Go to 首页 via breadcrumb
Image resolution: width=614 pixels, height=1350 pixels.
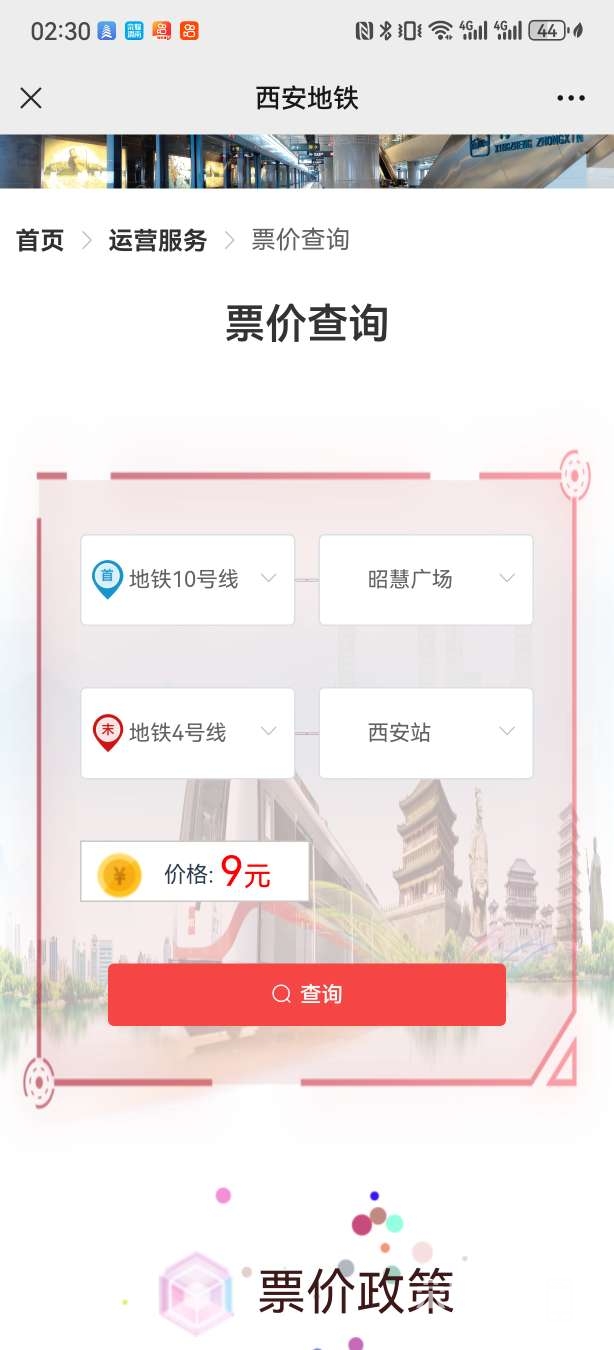click(40, 240)
